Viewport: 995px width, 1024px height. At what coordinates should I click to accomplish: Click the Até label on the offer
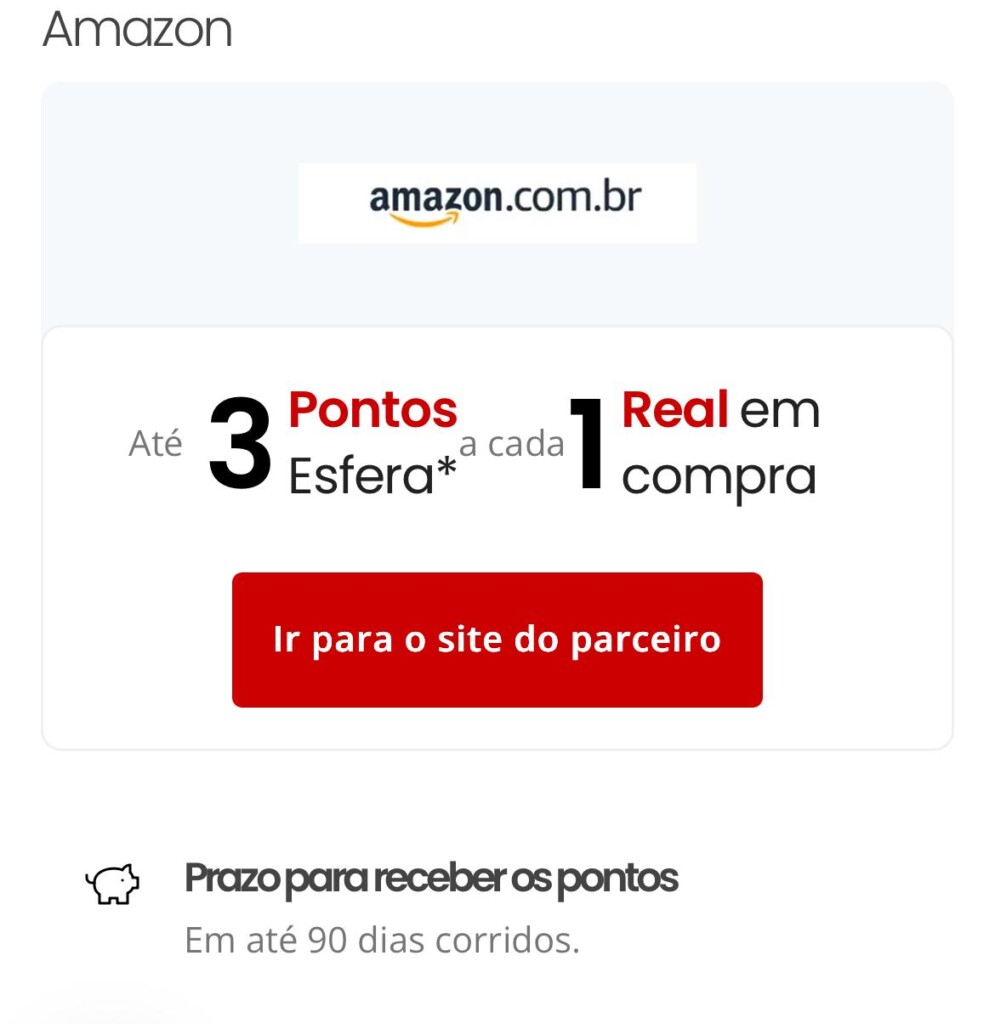[155, 443]
